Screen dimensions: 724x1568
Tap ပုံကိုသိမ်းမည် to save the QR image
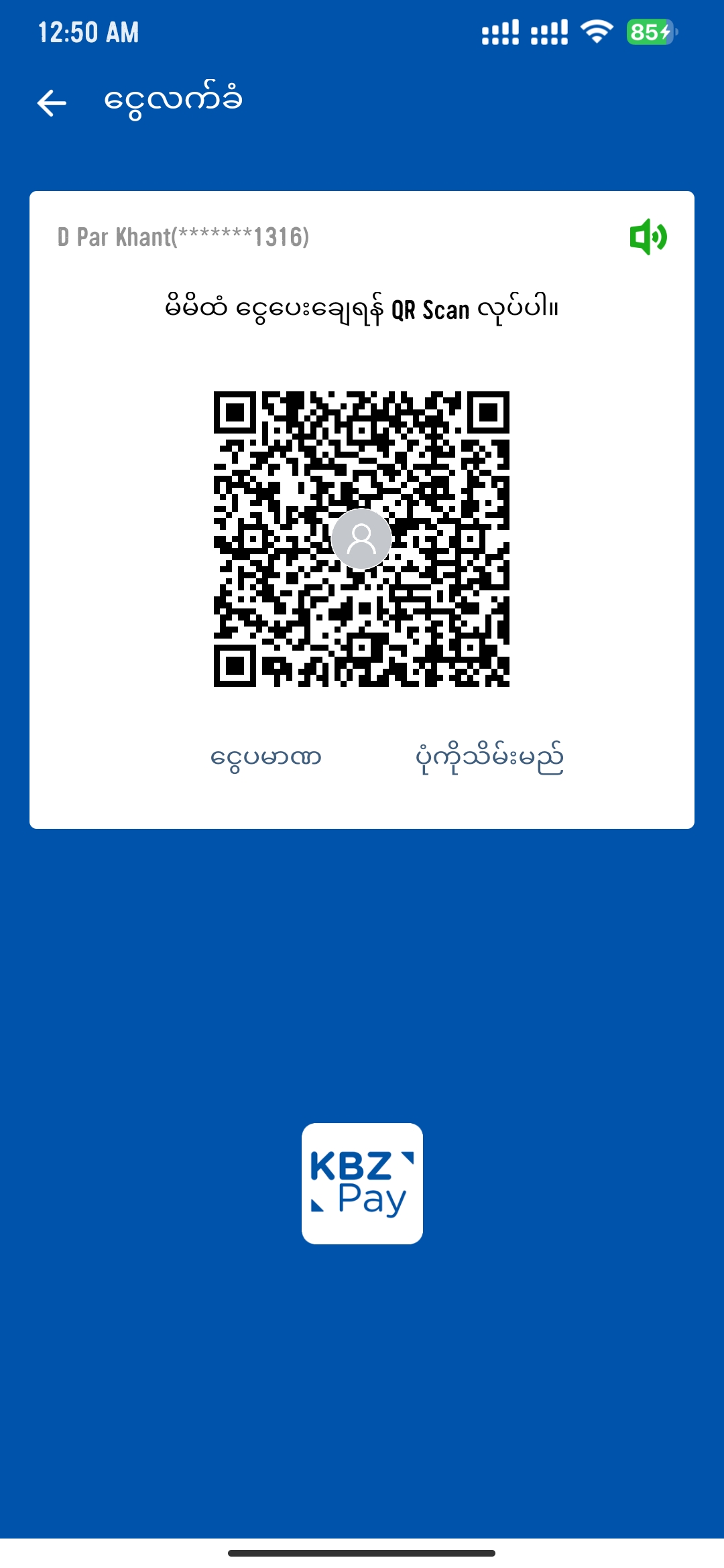(489, 758)
